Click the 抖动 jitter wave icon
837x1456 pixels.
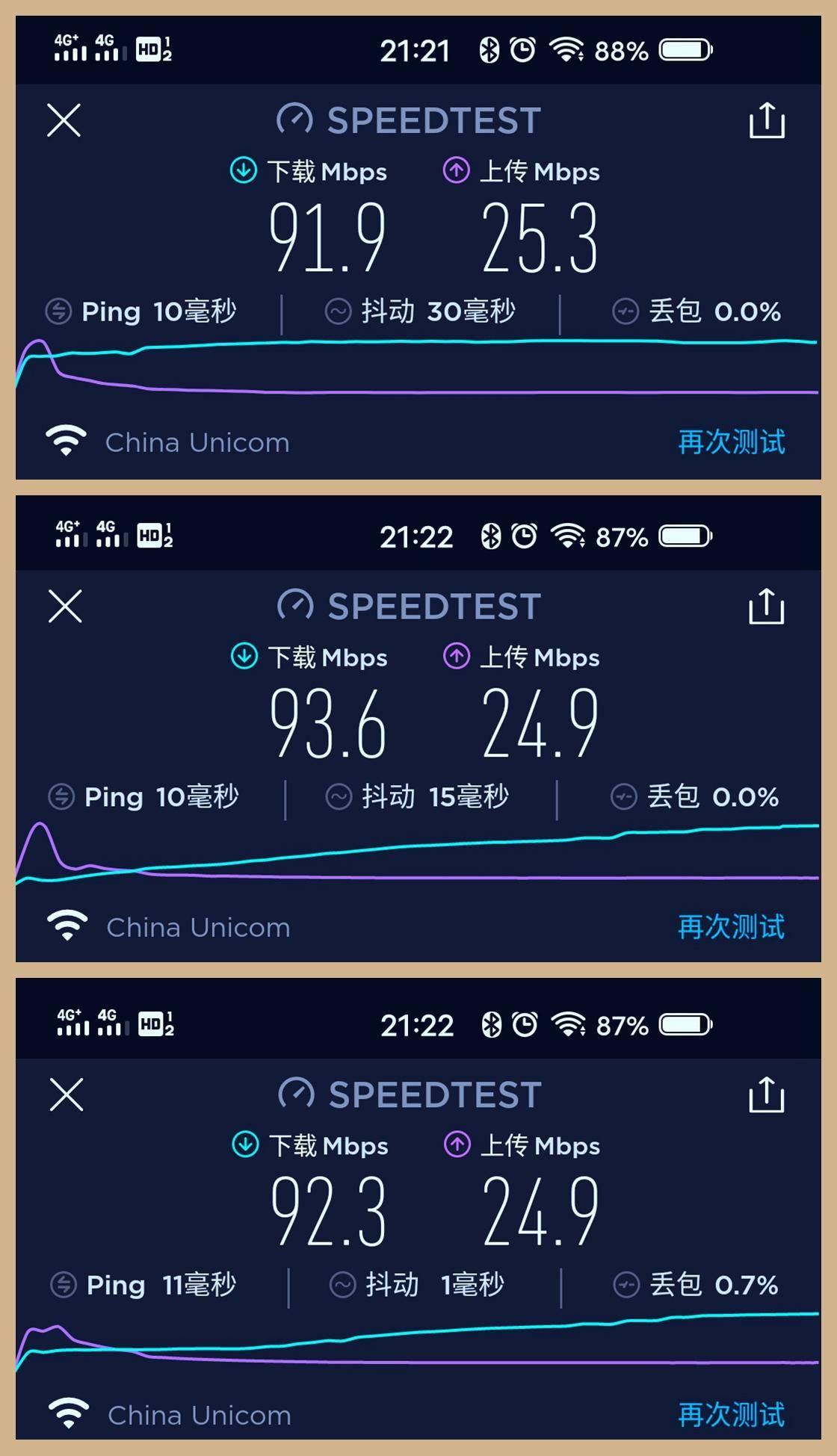point(338,311)
